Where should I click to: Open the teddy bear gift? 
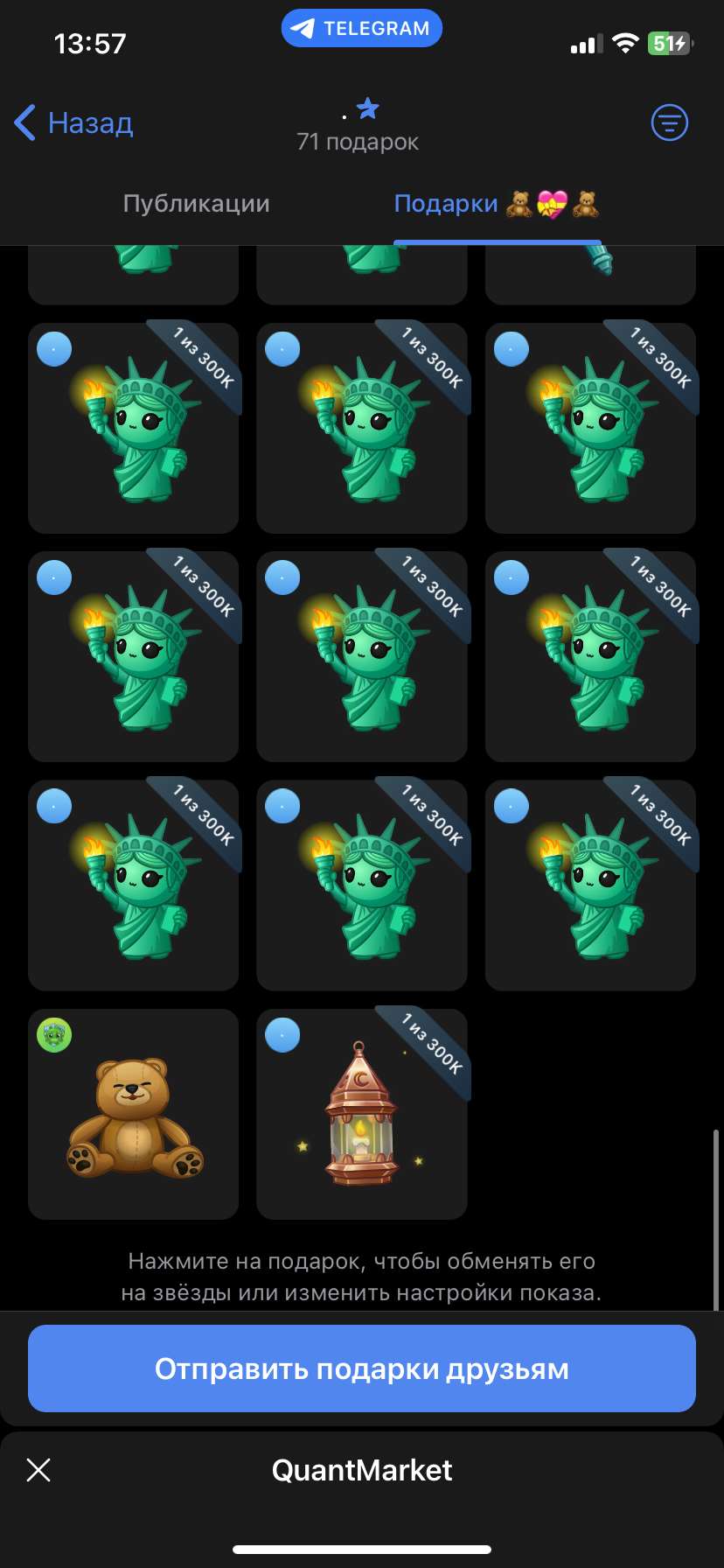click(x=134, y=1114)
